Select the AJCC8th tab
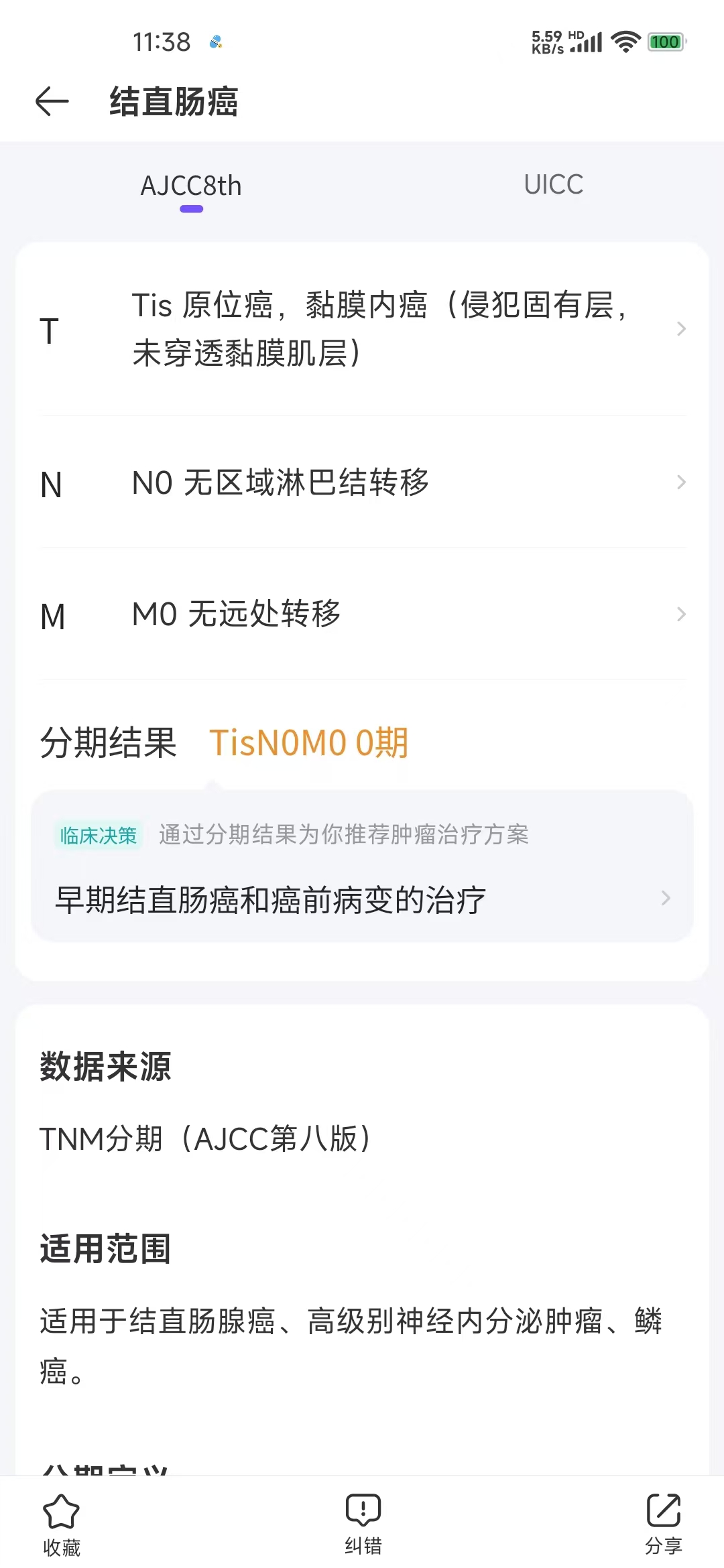Viewport: 724px width, 1568px height. [191, 186]
